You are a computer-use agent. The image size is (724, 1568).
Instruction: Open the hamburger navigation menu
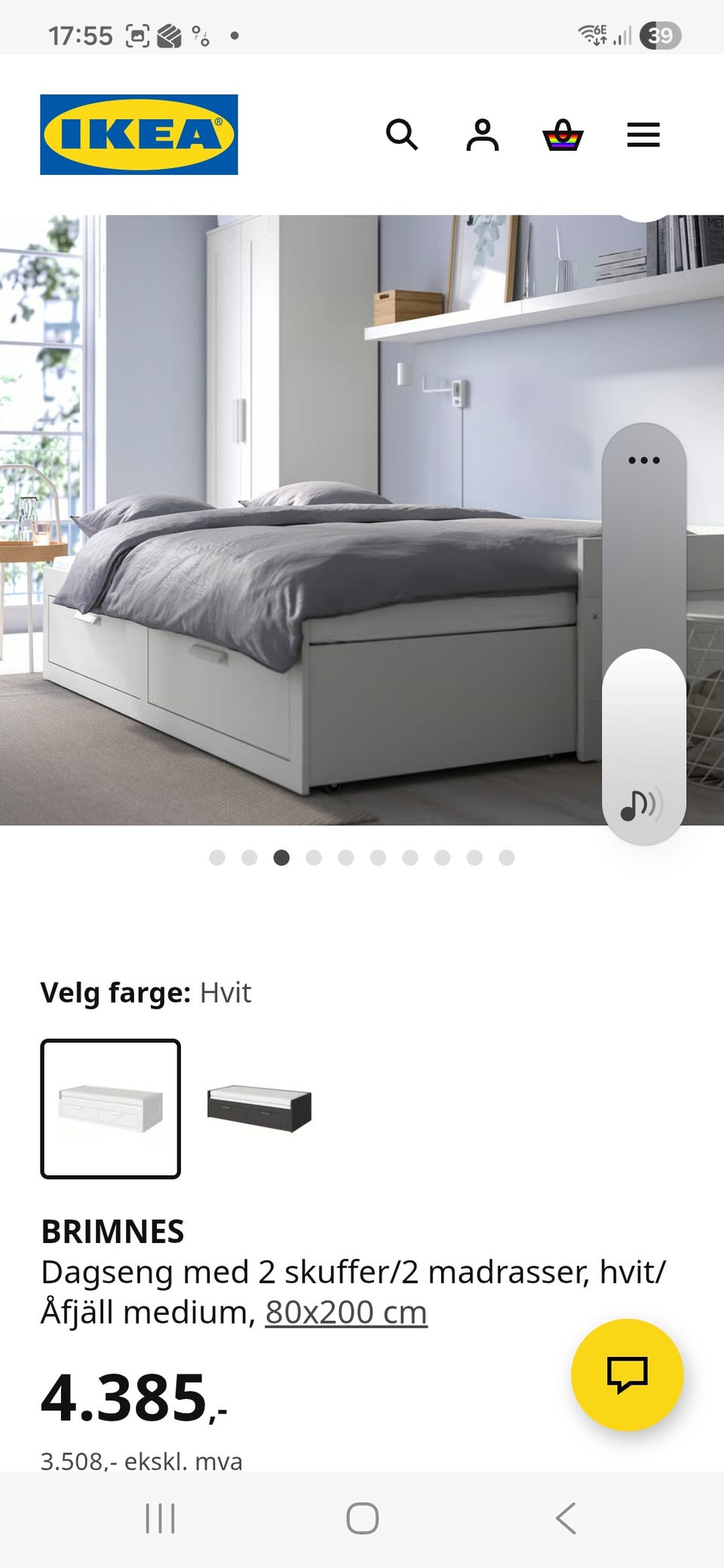[643, 135]
